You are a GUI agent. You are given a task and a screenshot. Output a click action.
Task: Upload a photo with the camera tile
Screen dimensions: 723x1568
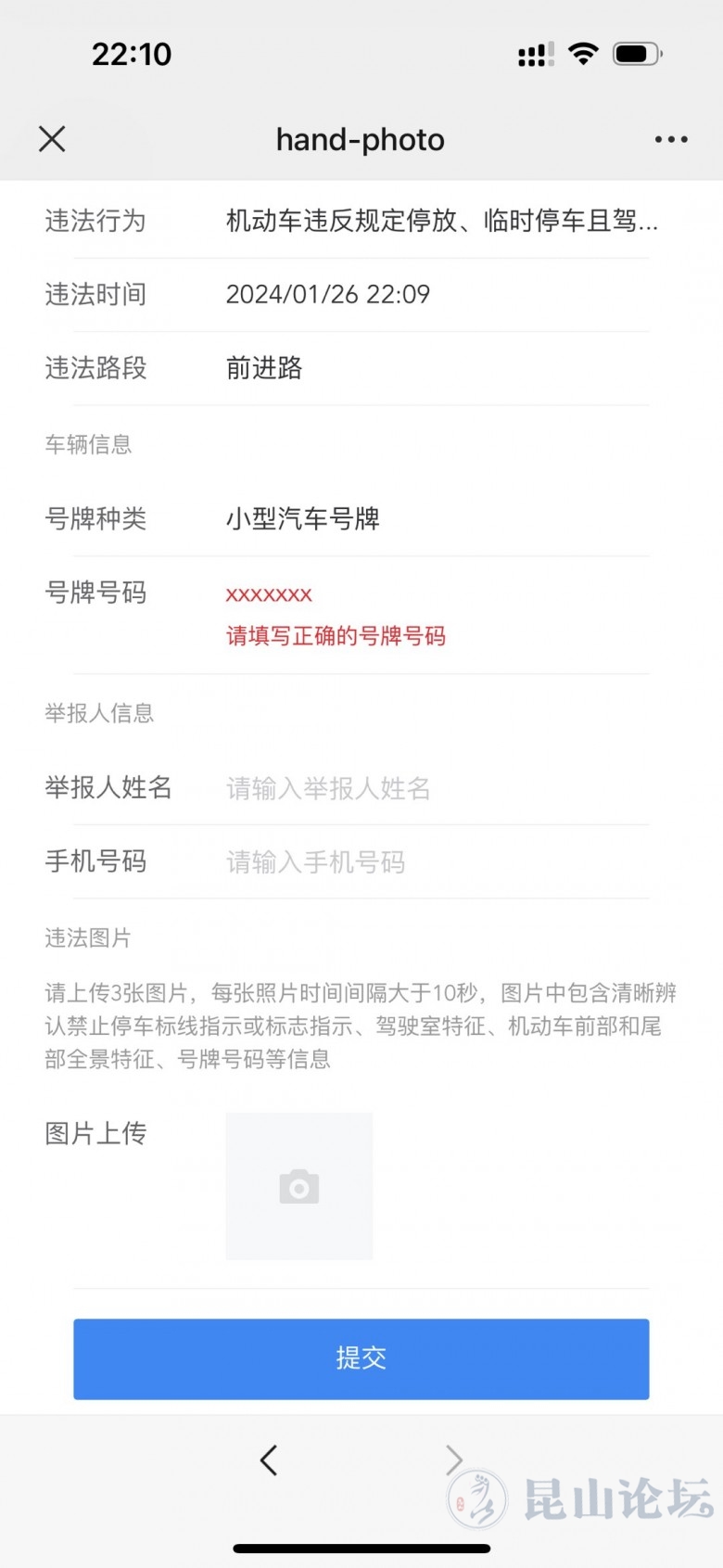[299, 1187]
